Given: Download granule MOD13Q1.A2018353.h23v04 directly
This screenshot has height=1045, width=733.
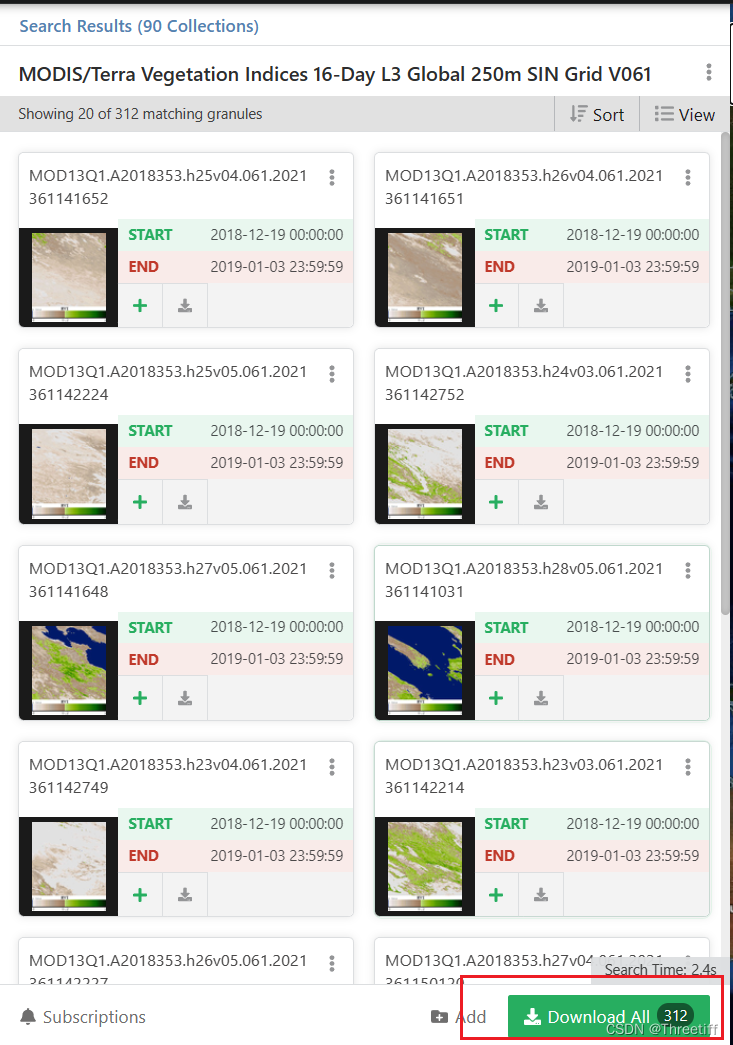Looking at the screenshot, I should [184, 894].
